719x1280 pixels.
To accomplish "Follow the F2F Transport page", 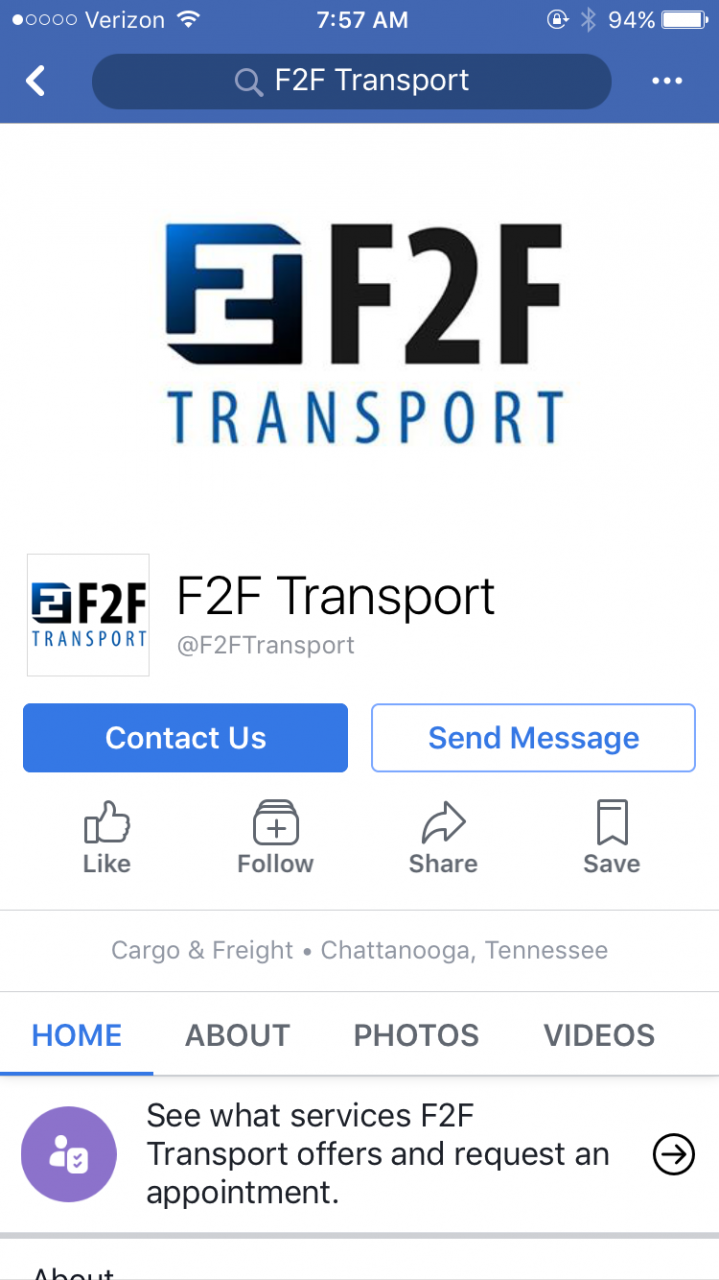I will 275,838.
